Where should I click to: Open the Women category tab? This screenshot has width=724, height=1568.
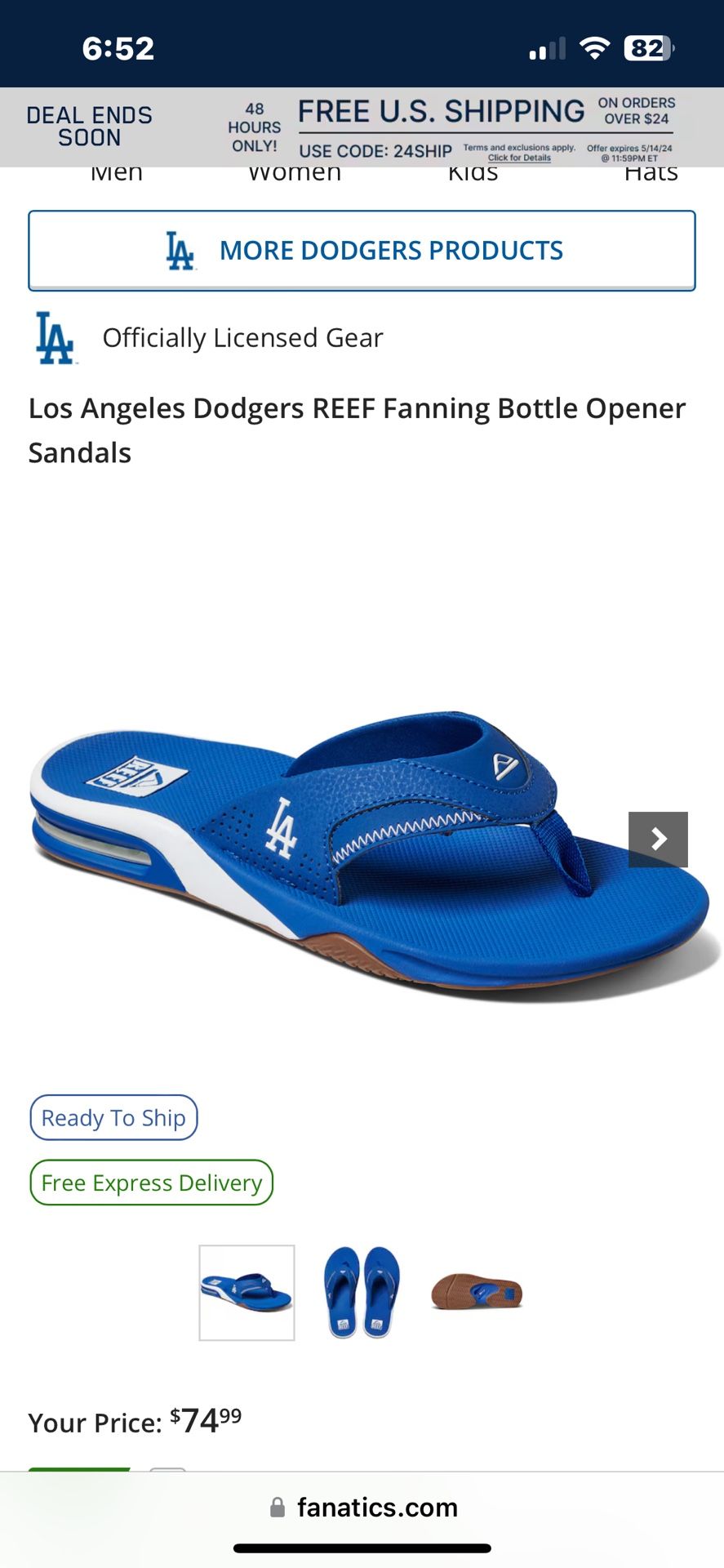pyautogui.click(x=295, y=175)
